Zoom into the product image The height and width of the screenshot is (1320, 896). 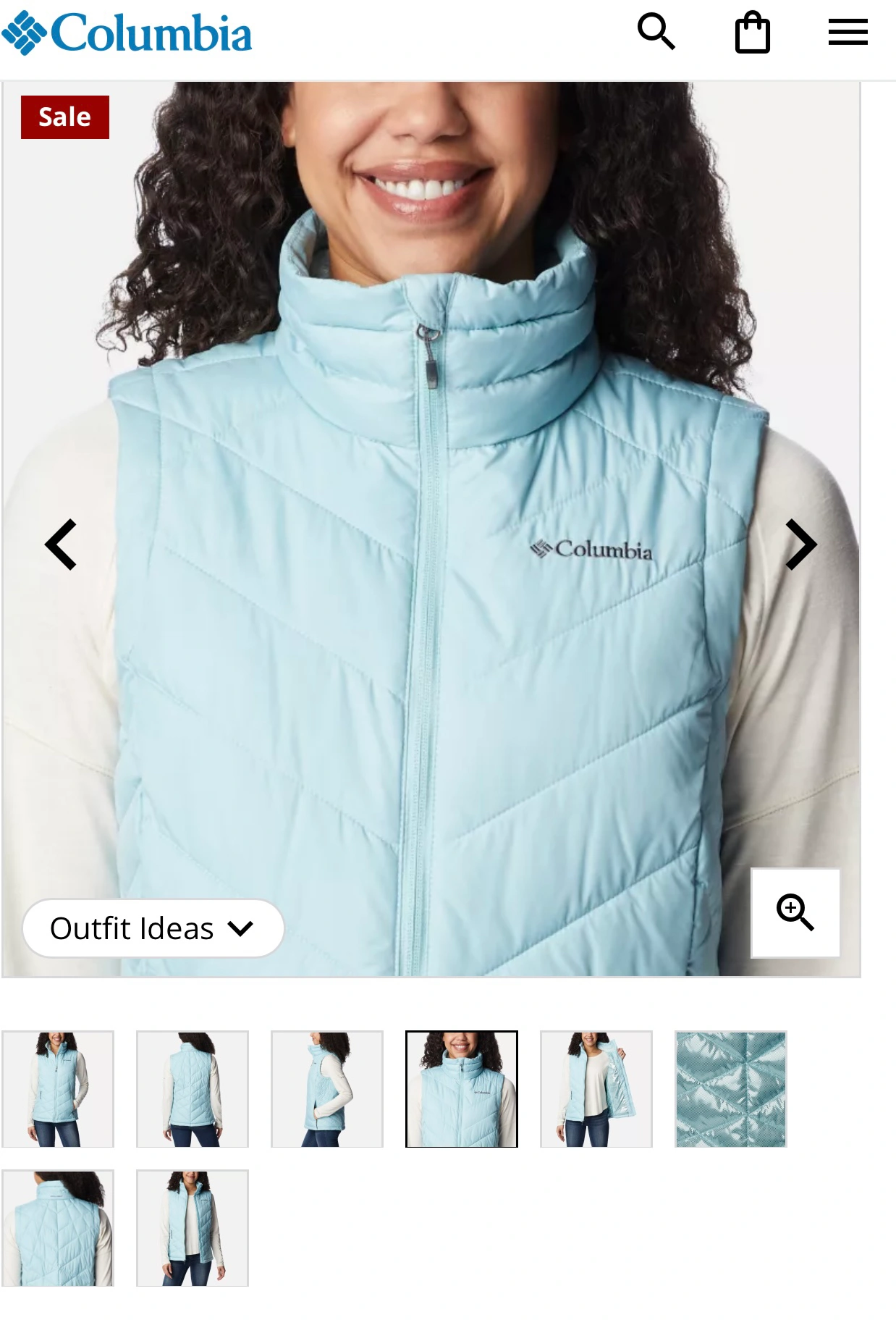click(x=795, y=912)
